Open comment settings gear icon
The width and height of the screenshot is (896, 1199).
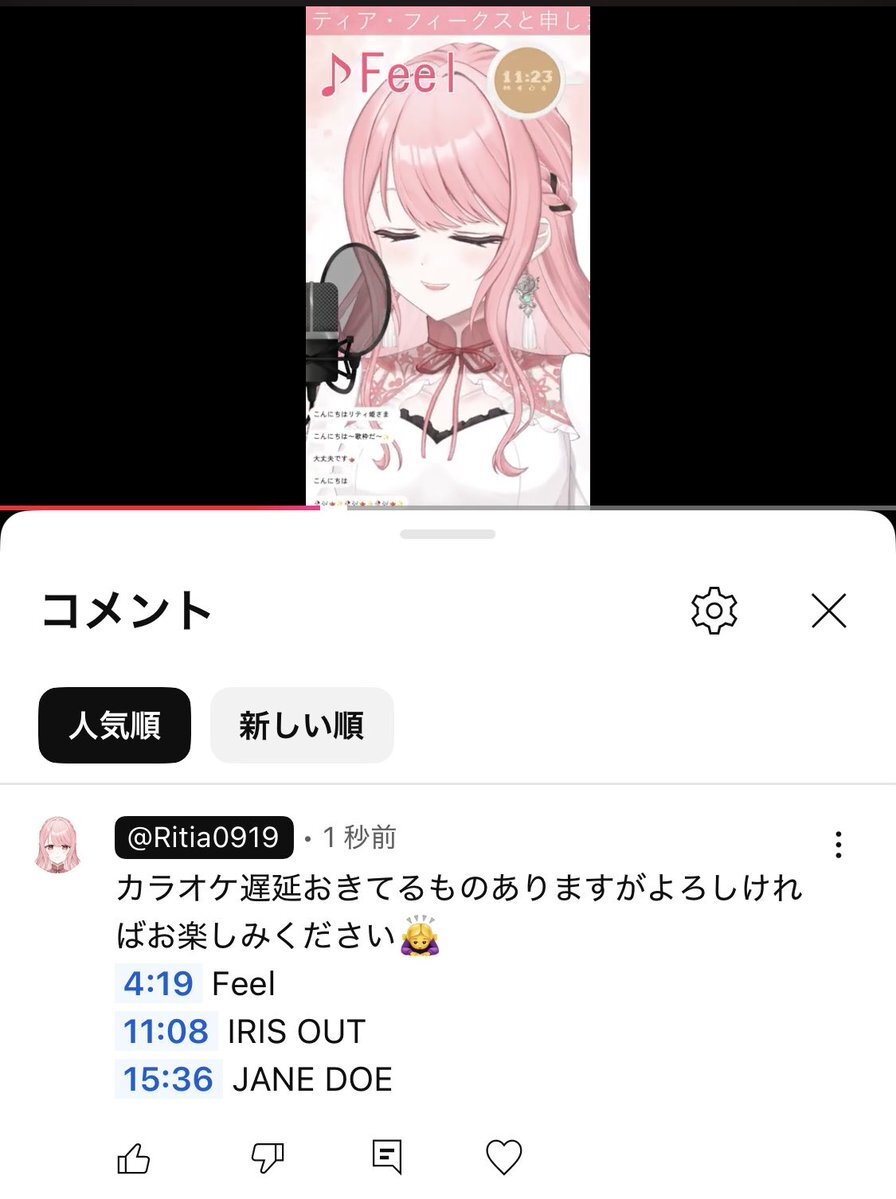tap(714, 611)
